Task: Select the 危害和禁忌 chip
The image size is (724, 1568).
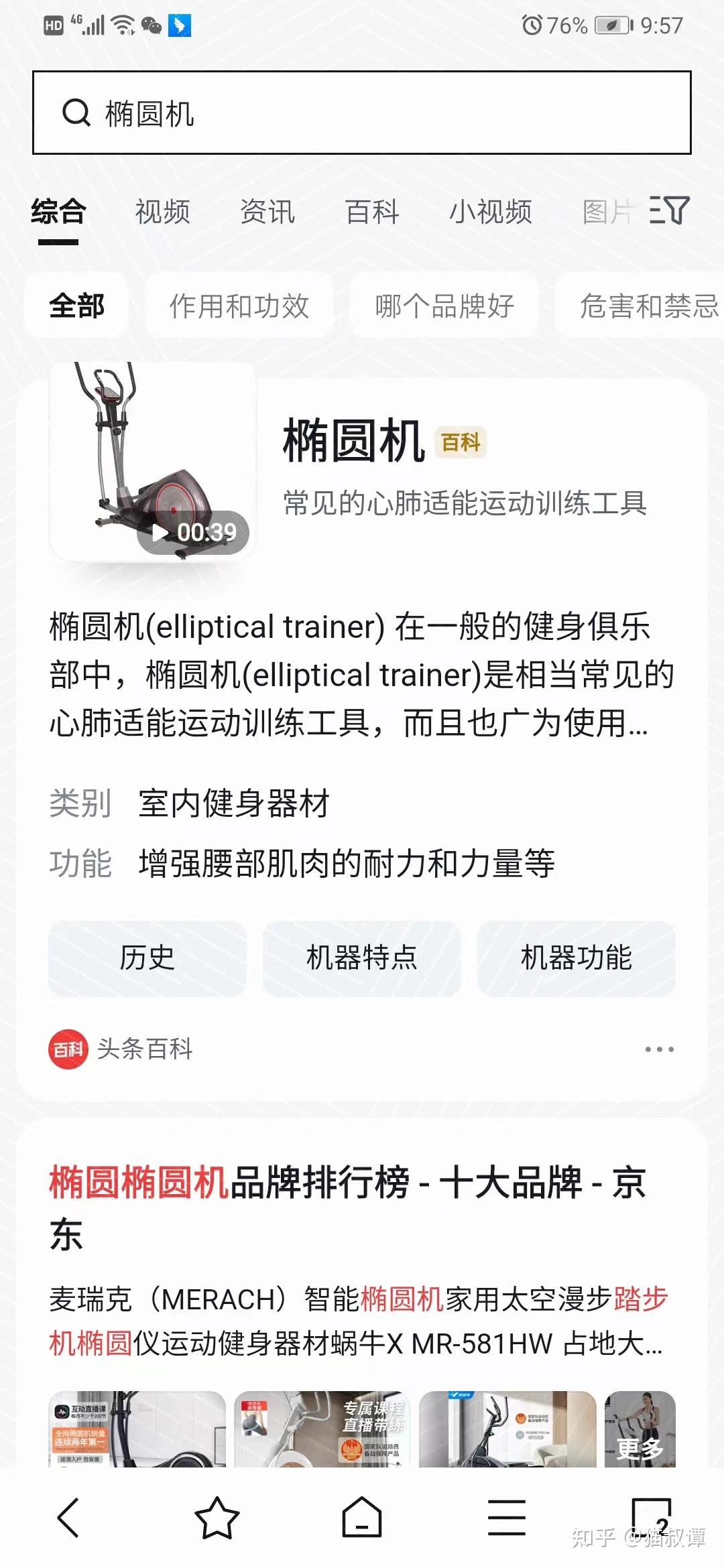Action: click(647, 306)
